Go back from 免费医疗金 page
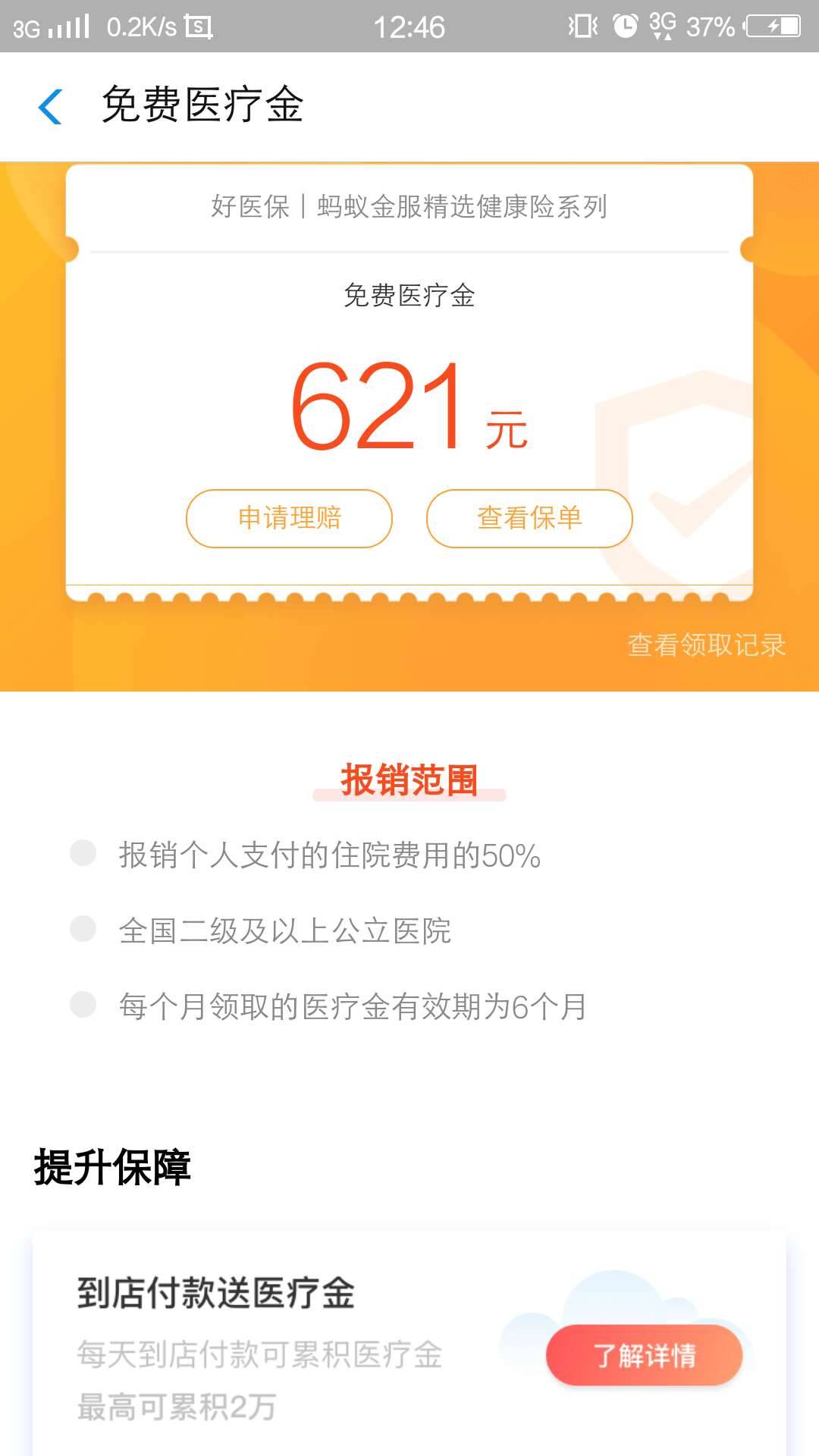This screenshot has width=819, height=1456. (x=50, y=106)
